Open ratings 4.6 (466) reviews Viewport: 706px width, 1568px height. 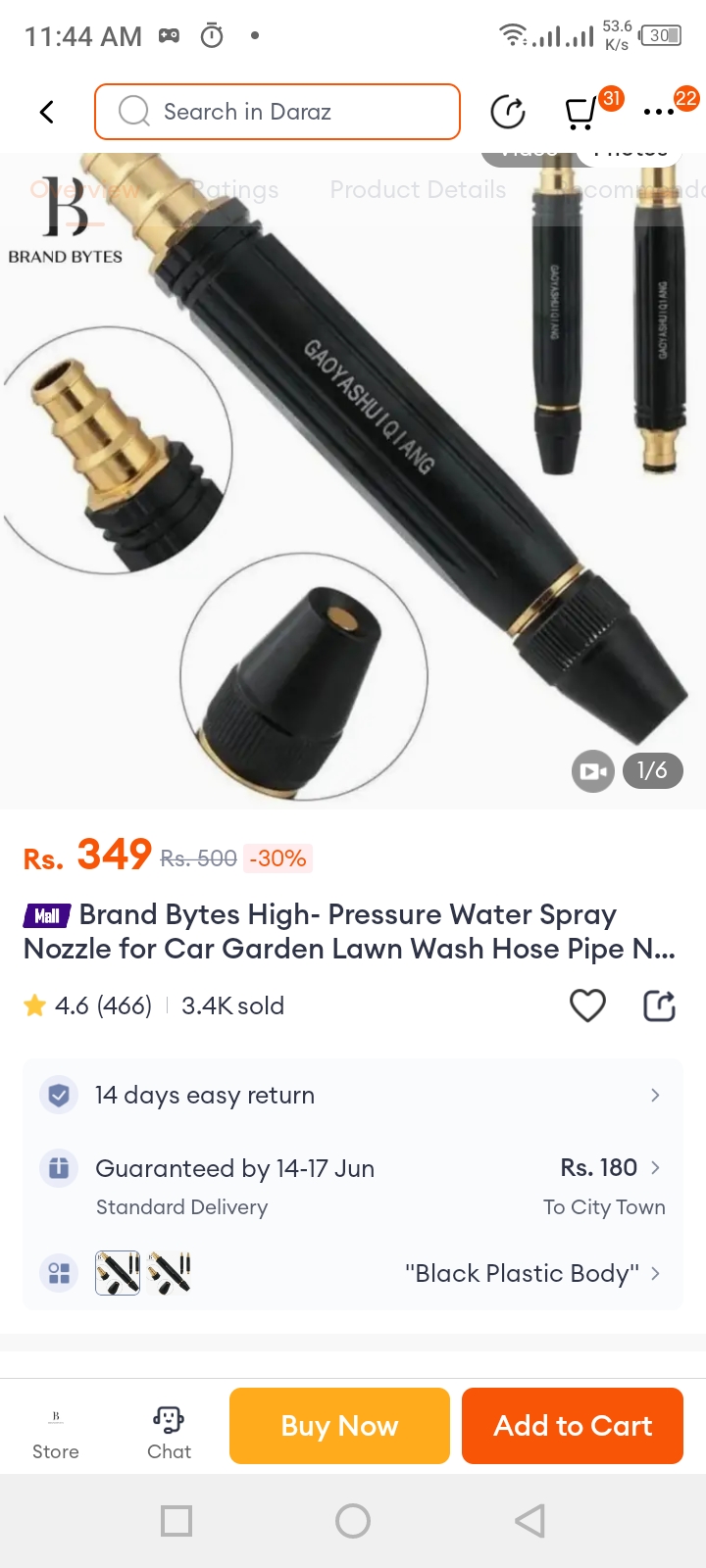pyautogui.click(x=88, y=1005)
